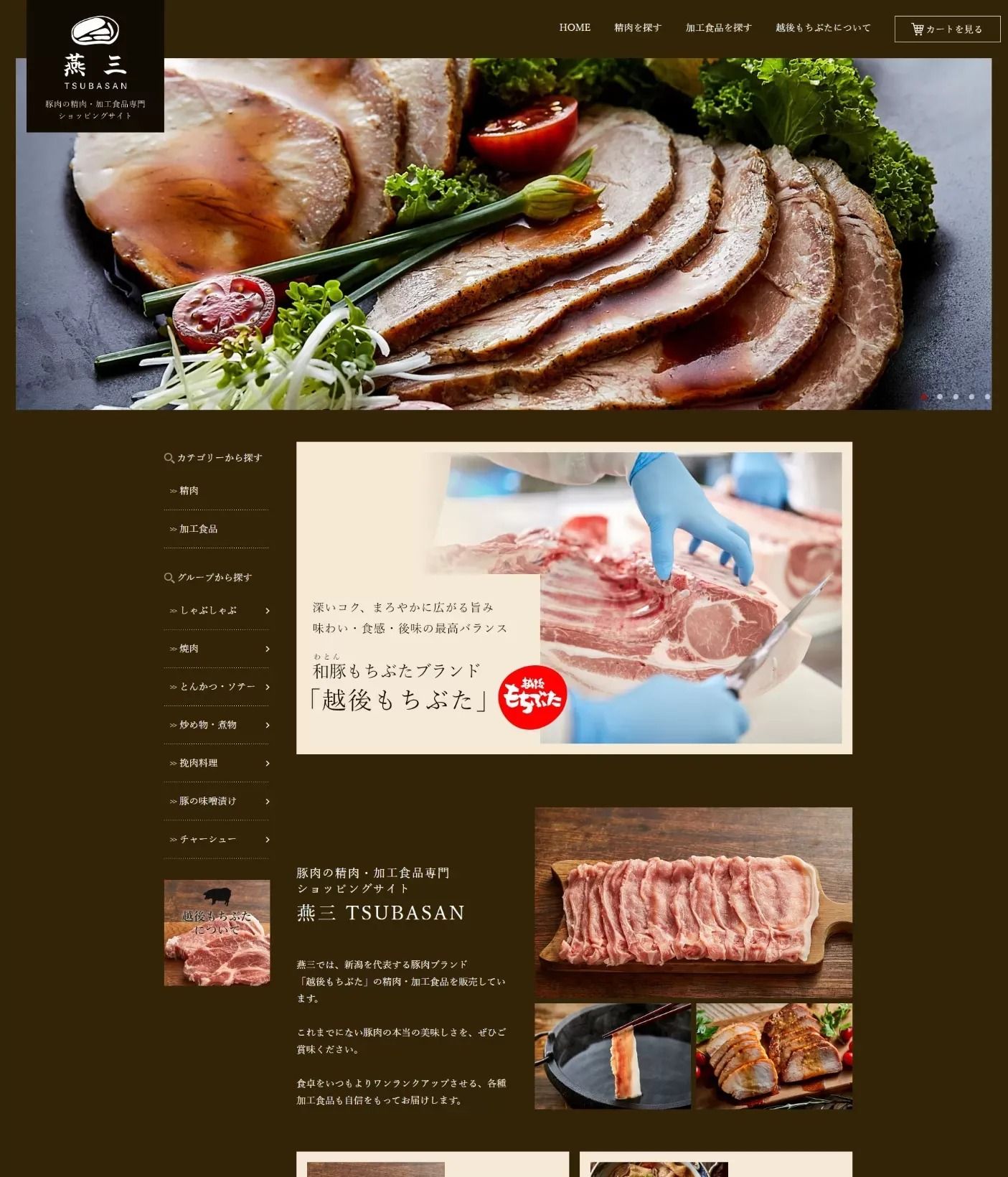Open the TSUBASAN logo home link
The height and width of the screenshot is (1177, 1008).
(x=95, y=66)
